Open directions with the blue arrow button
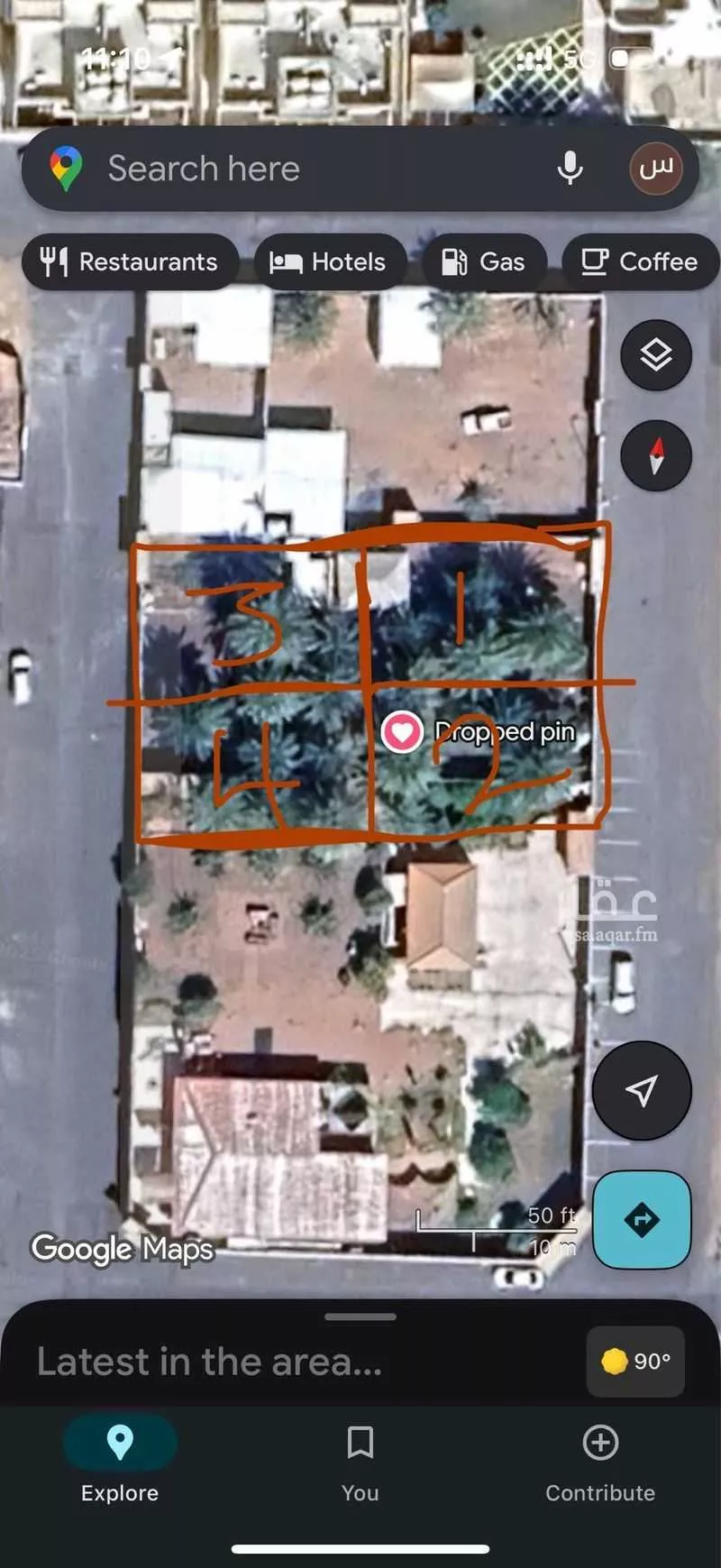This screenshot has width=721, height=1568. (641, 1219)
